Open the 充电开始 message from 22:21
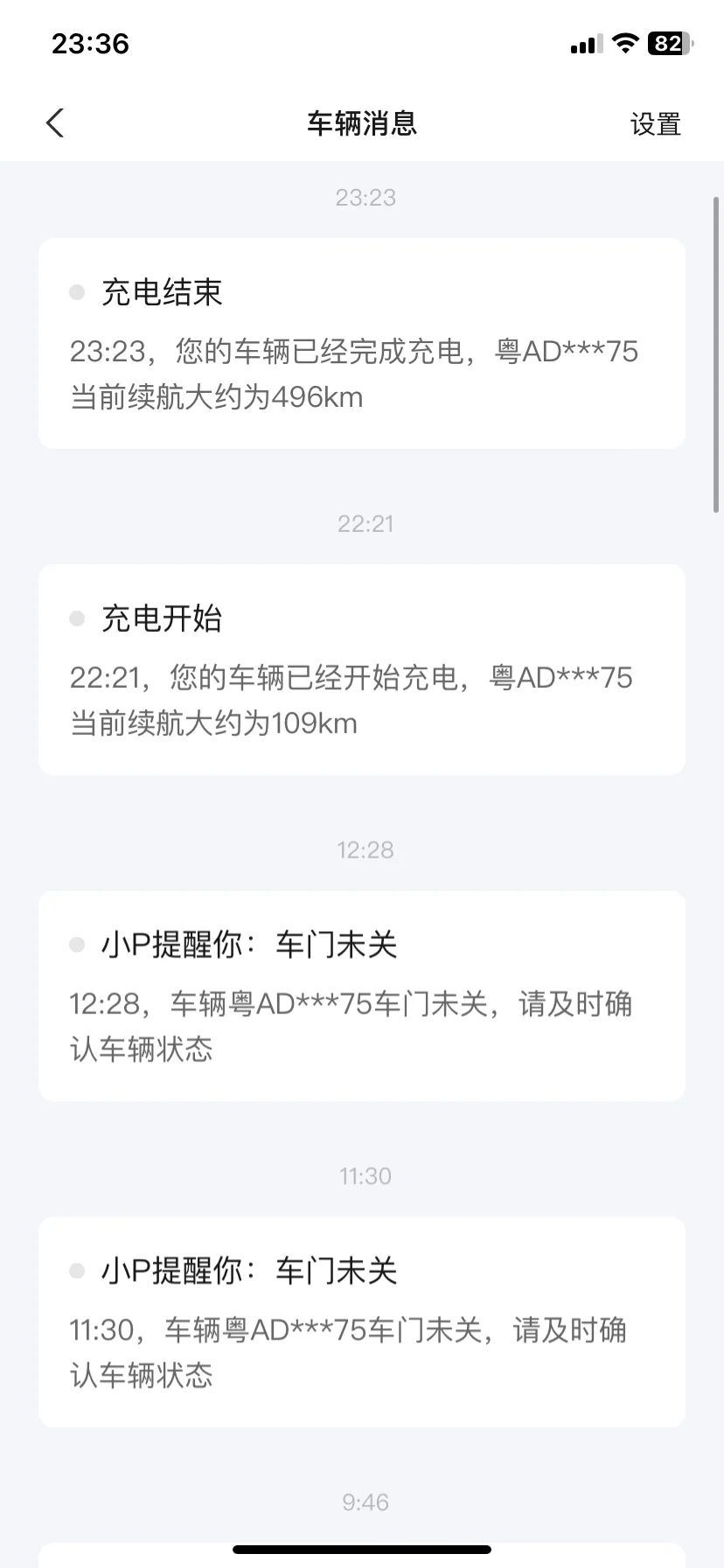The width and height of the screenshot is (724, 1568). pyautogui.click(x=362, y=669)
